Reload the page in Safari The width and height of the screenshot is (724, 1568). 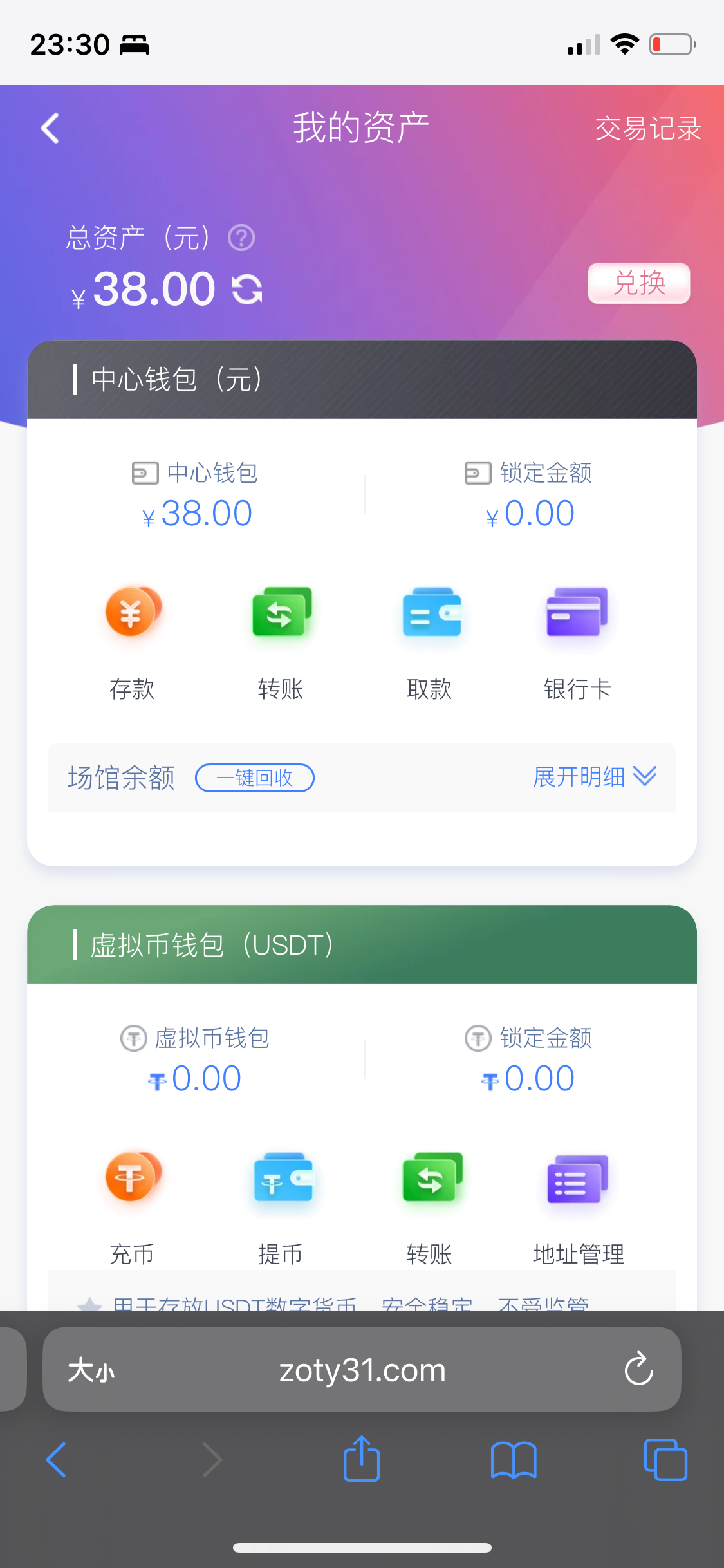coord(638,1369)
